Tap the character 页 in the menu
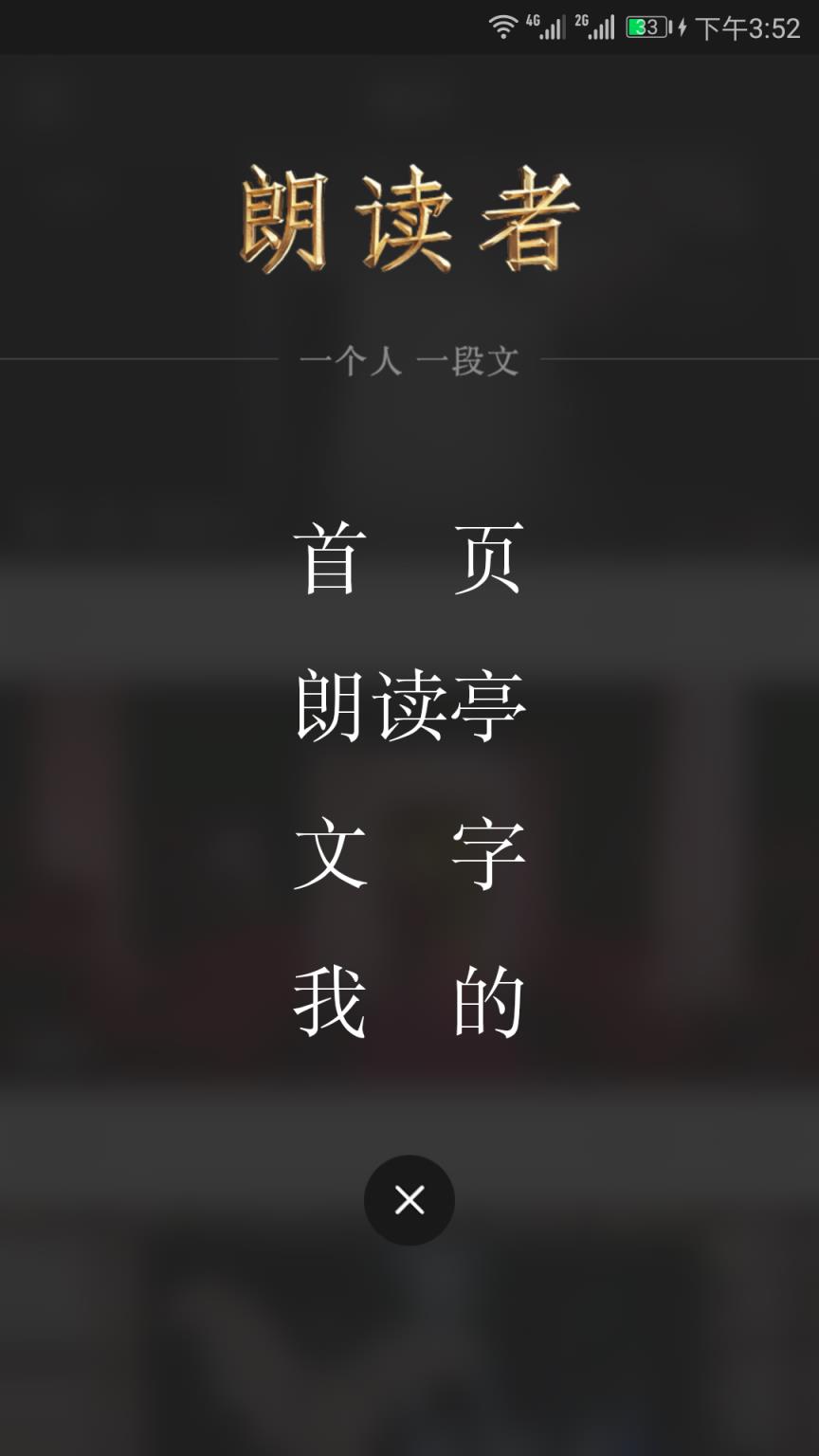The height and width of the screenshot is (1456, 819). click(489, 562)
